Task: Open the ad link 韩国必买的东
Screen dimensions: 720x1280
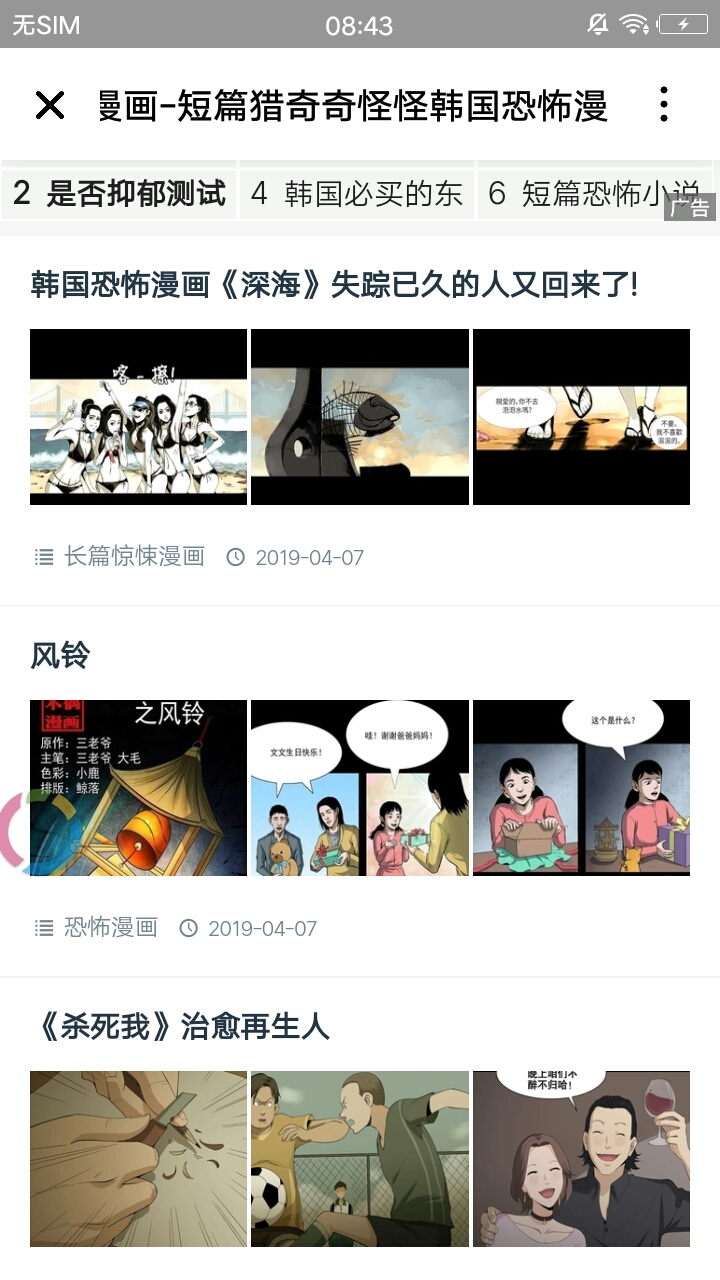Action: (x=357, y=194)
